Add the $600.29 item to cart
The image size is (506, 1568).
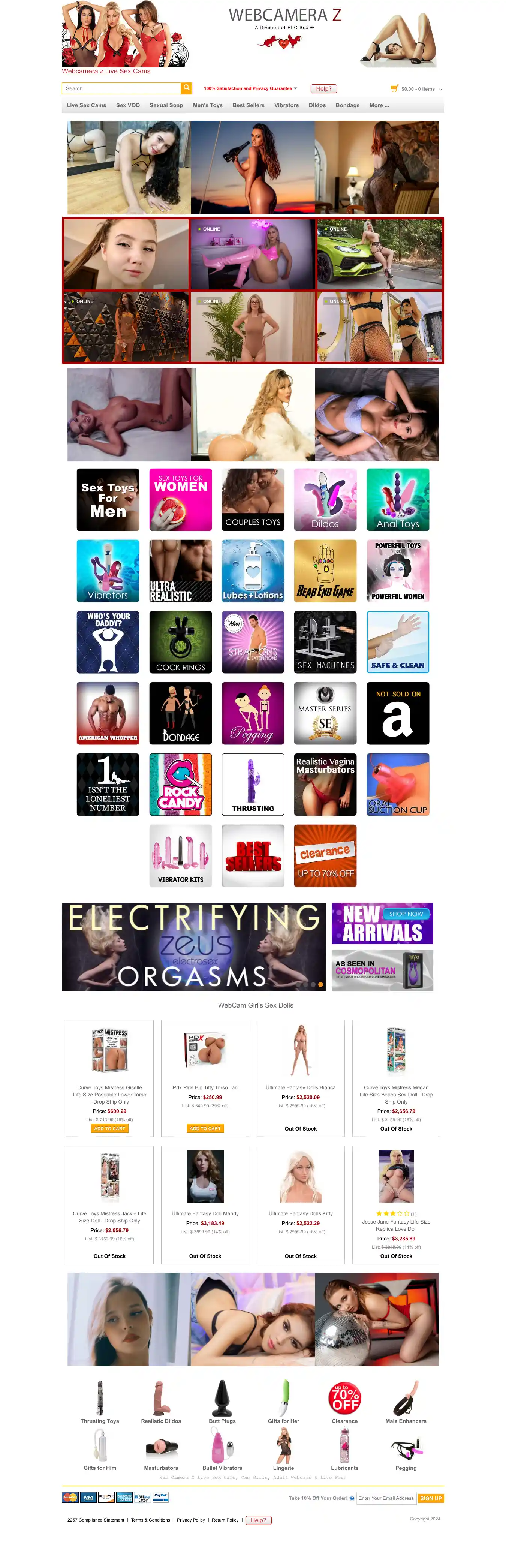[109, 1129]
